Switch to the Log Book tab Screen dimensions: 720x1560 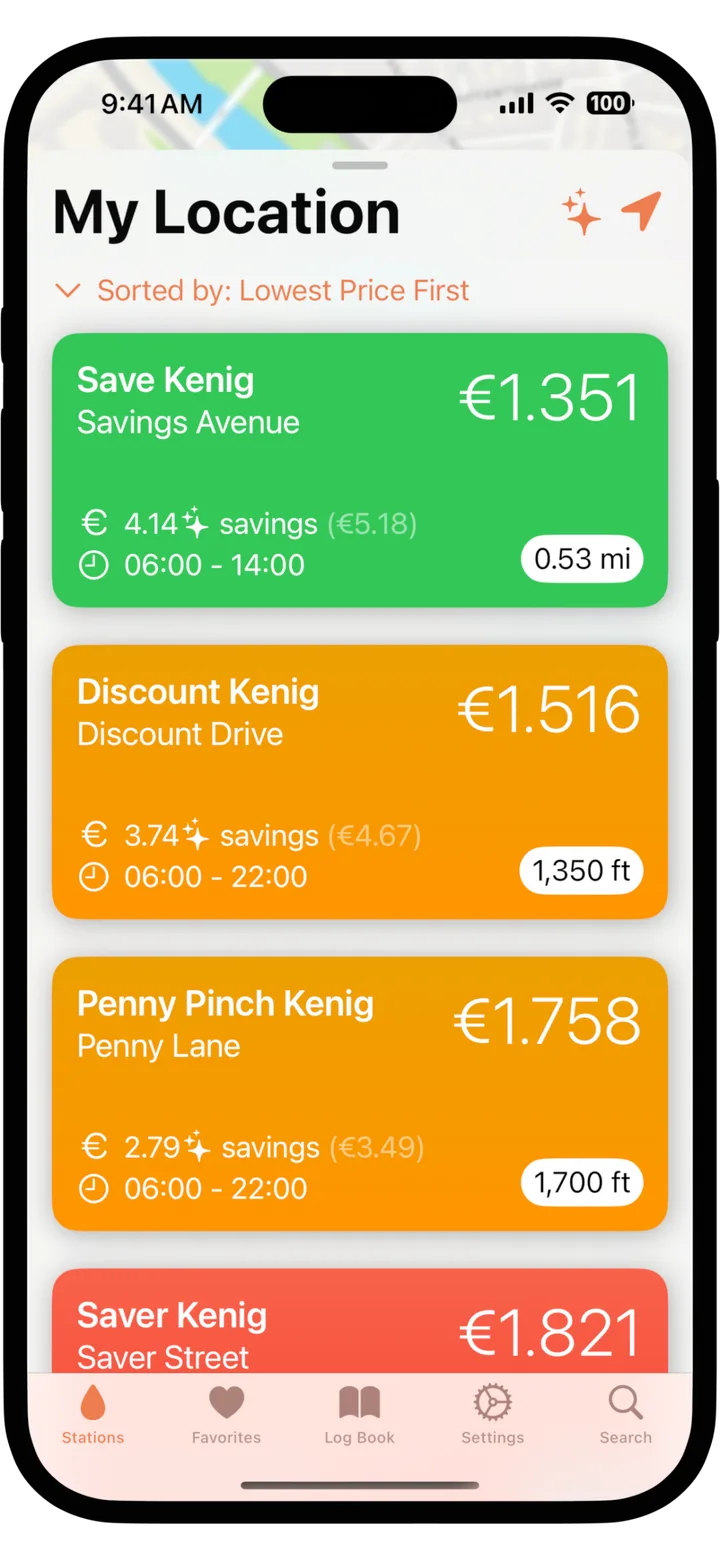pos(359,1415)
